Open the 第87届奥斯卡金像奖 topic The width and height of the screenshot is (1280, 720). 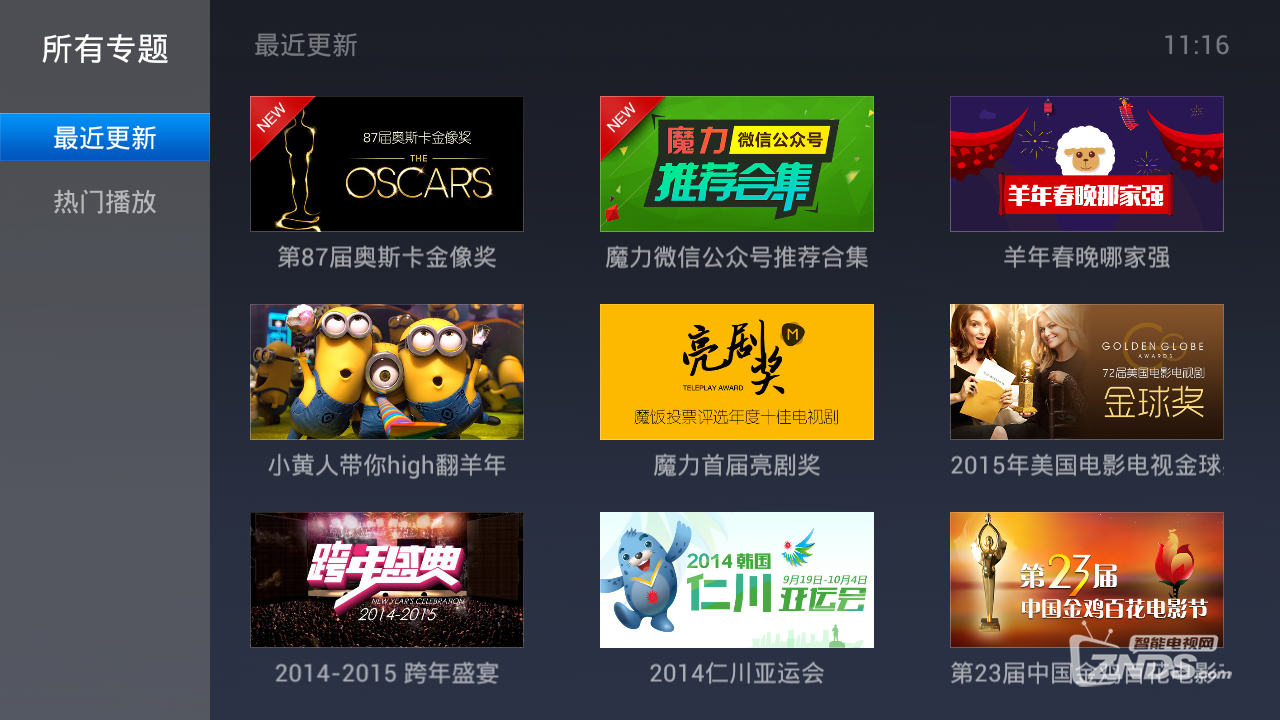pos(386,164)
